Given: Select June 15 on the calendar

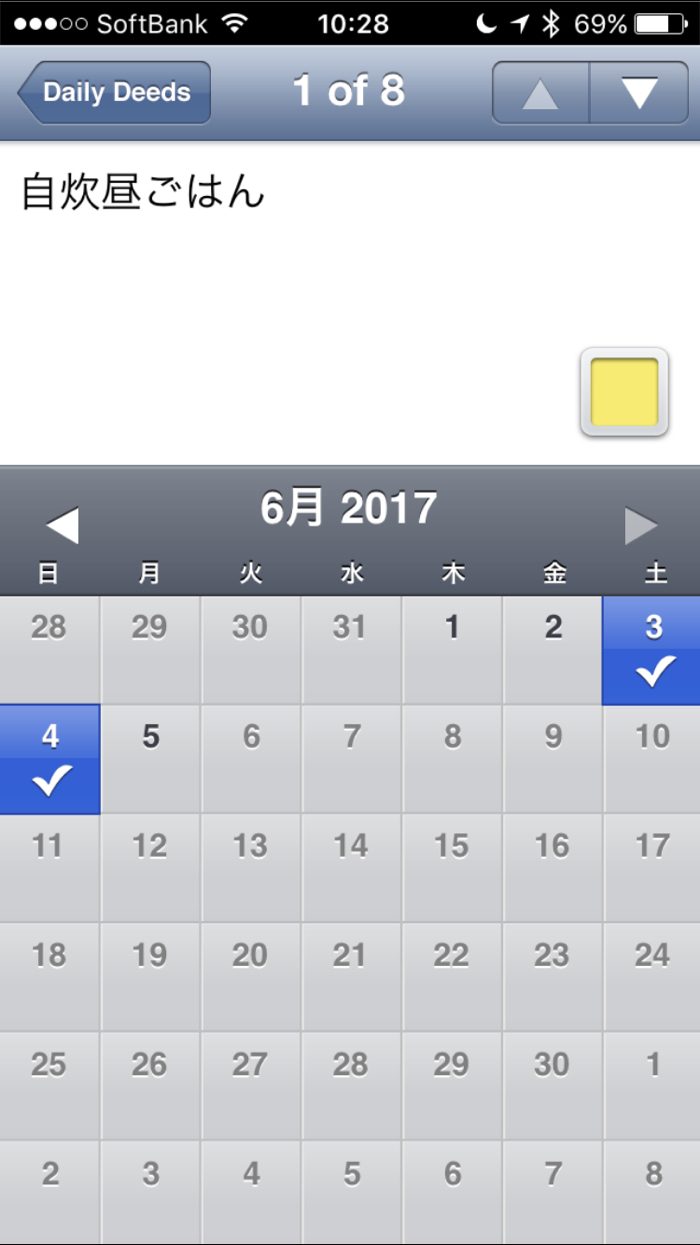Looking at the screenshot, I should tap(452, 867).
